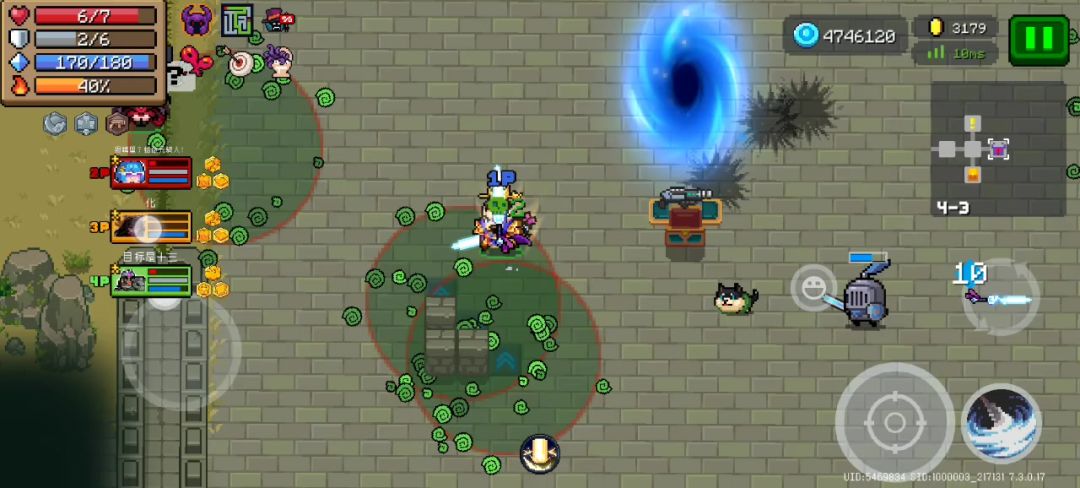Image resolution: width=1080 pixels, height=488 pixels.
Task: Open the dungeon minimap showing 4-3
Action: [x=998, y=149]
